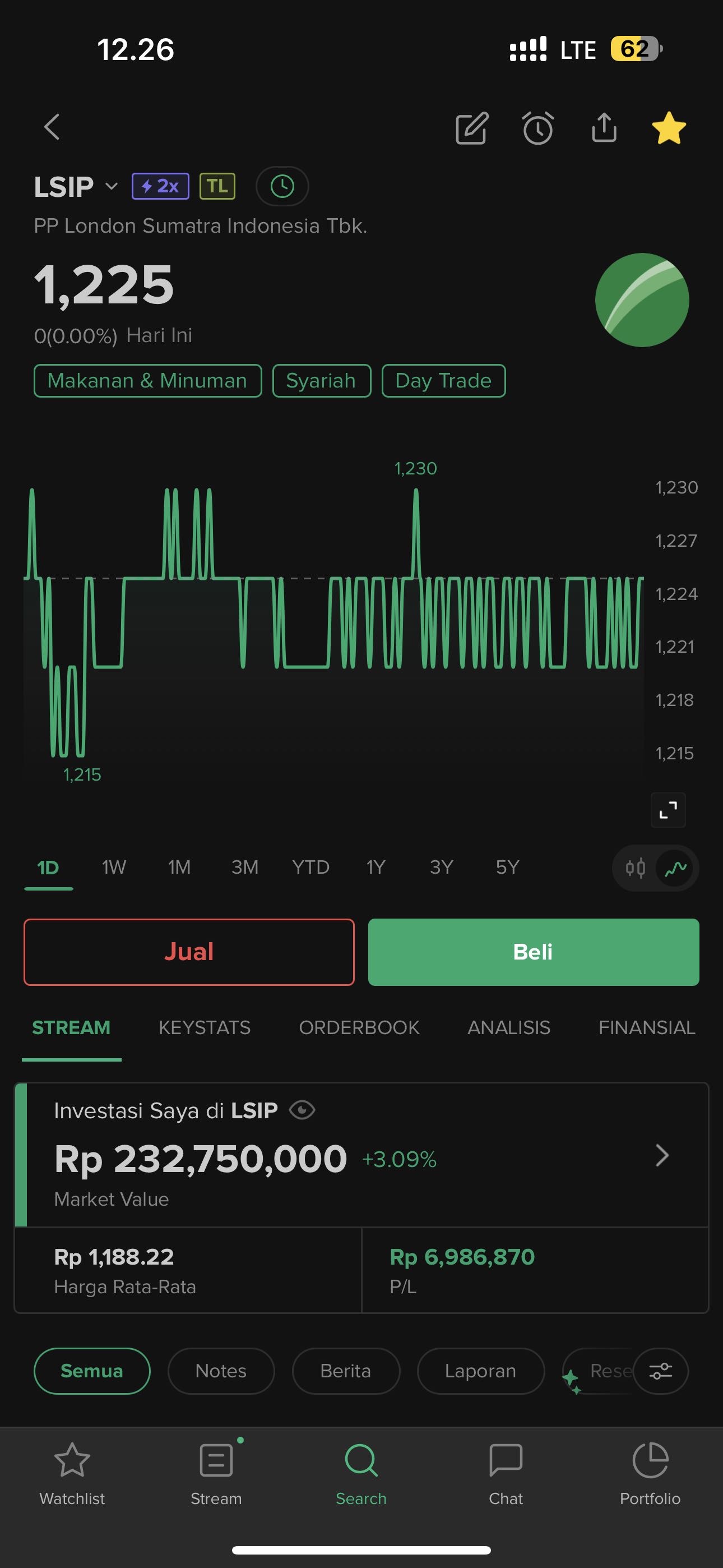Hide investment value with the eye icon
Viewport: 723px width, 1568px height.
tap(302, 1110)
